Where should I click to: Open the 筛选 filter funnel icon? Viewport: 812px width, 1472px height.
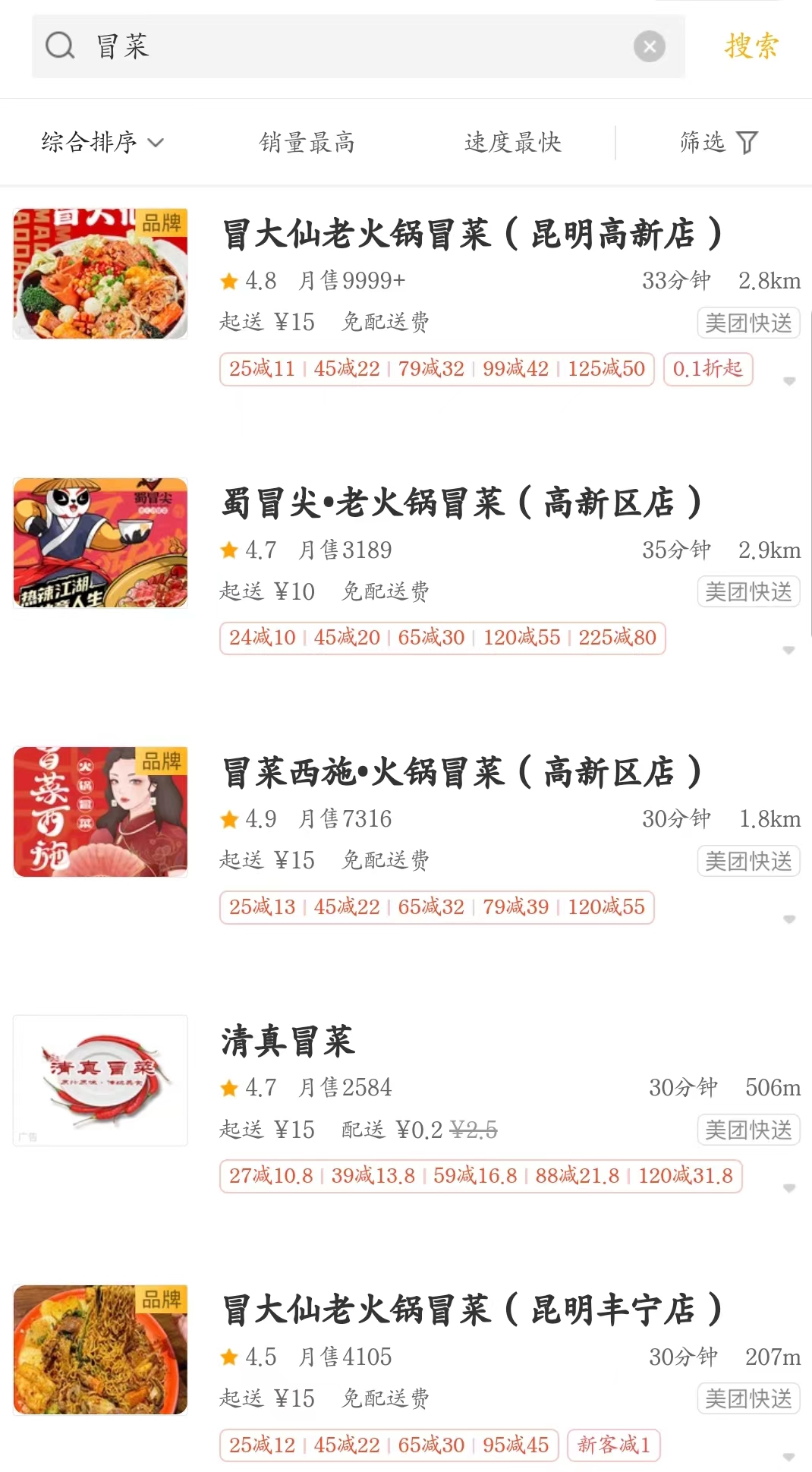pyautogui.click(x=747, y=141)
